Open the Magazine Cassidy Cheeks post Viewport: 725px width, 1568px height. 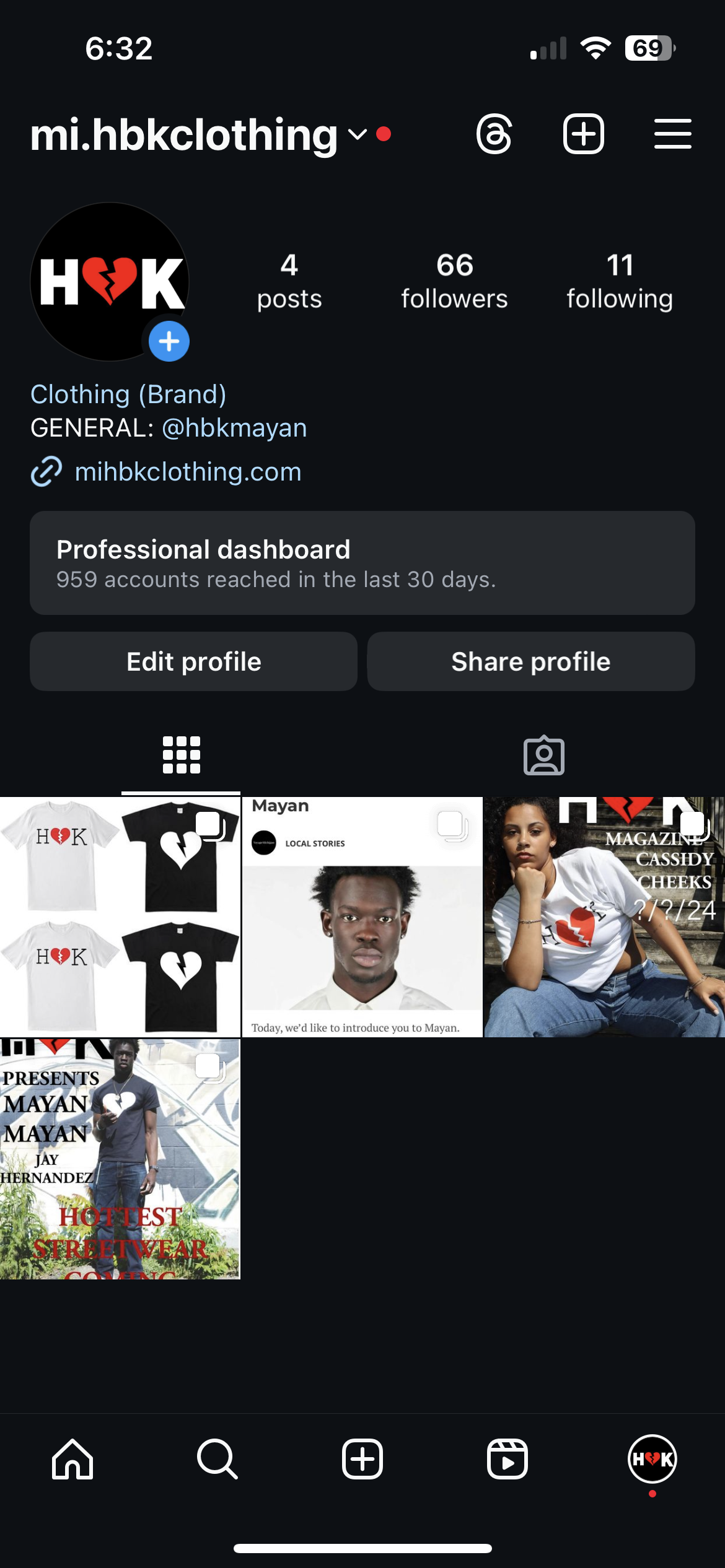click(604, 917)
